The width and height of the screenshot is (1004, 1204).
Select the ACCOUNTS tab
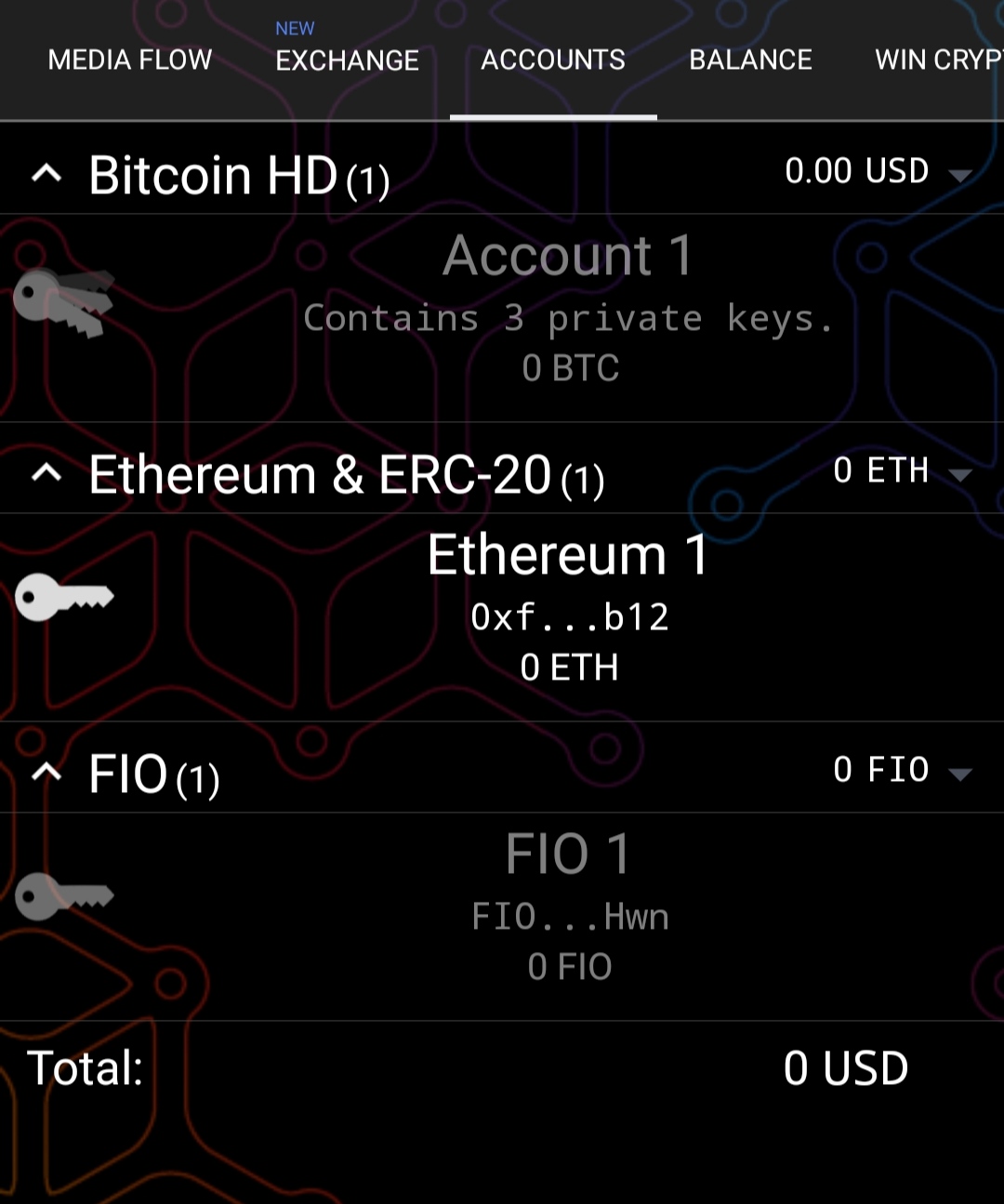coord(552,60)
